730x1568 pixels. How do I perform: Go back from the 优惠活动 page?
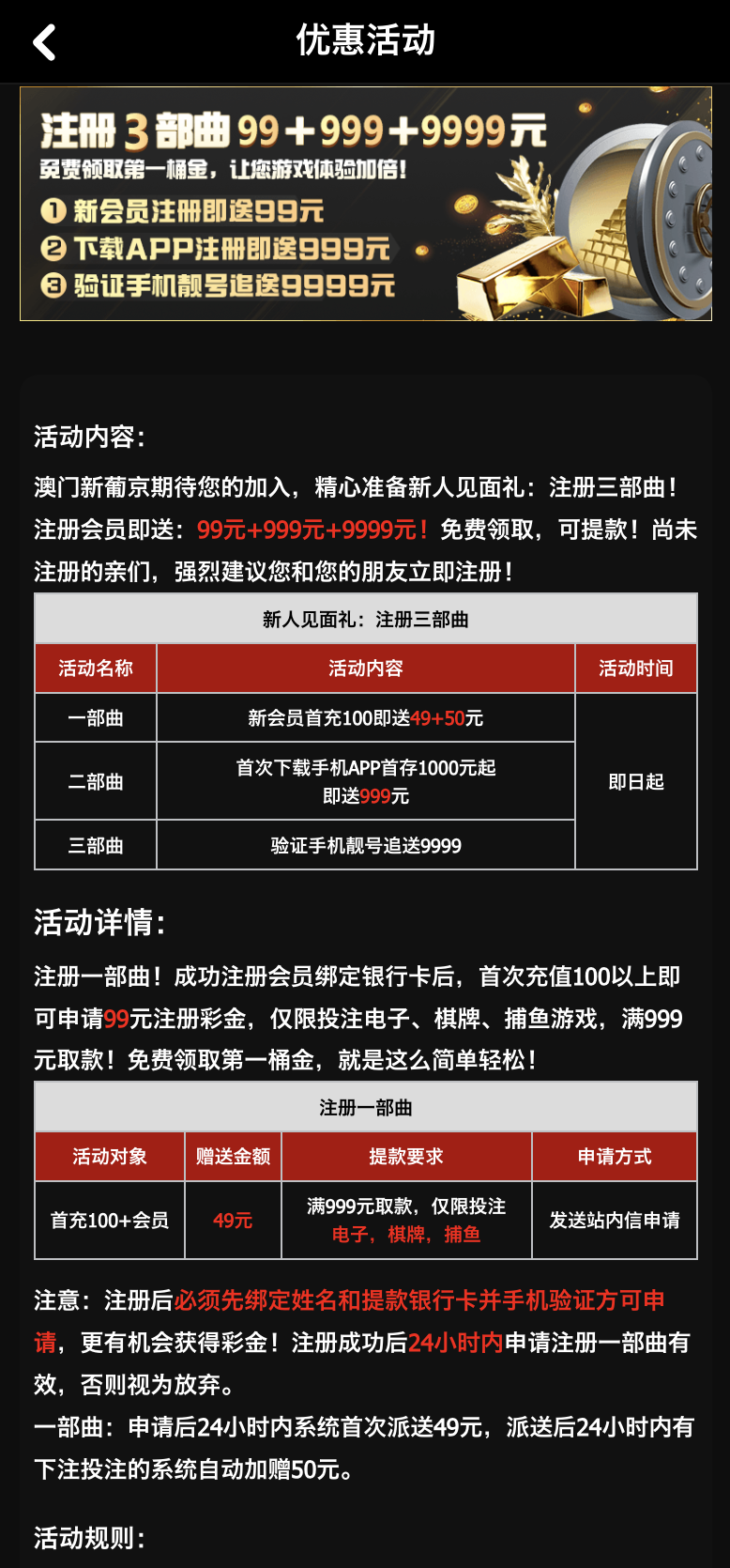(44, 42)
